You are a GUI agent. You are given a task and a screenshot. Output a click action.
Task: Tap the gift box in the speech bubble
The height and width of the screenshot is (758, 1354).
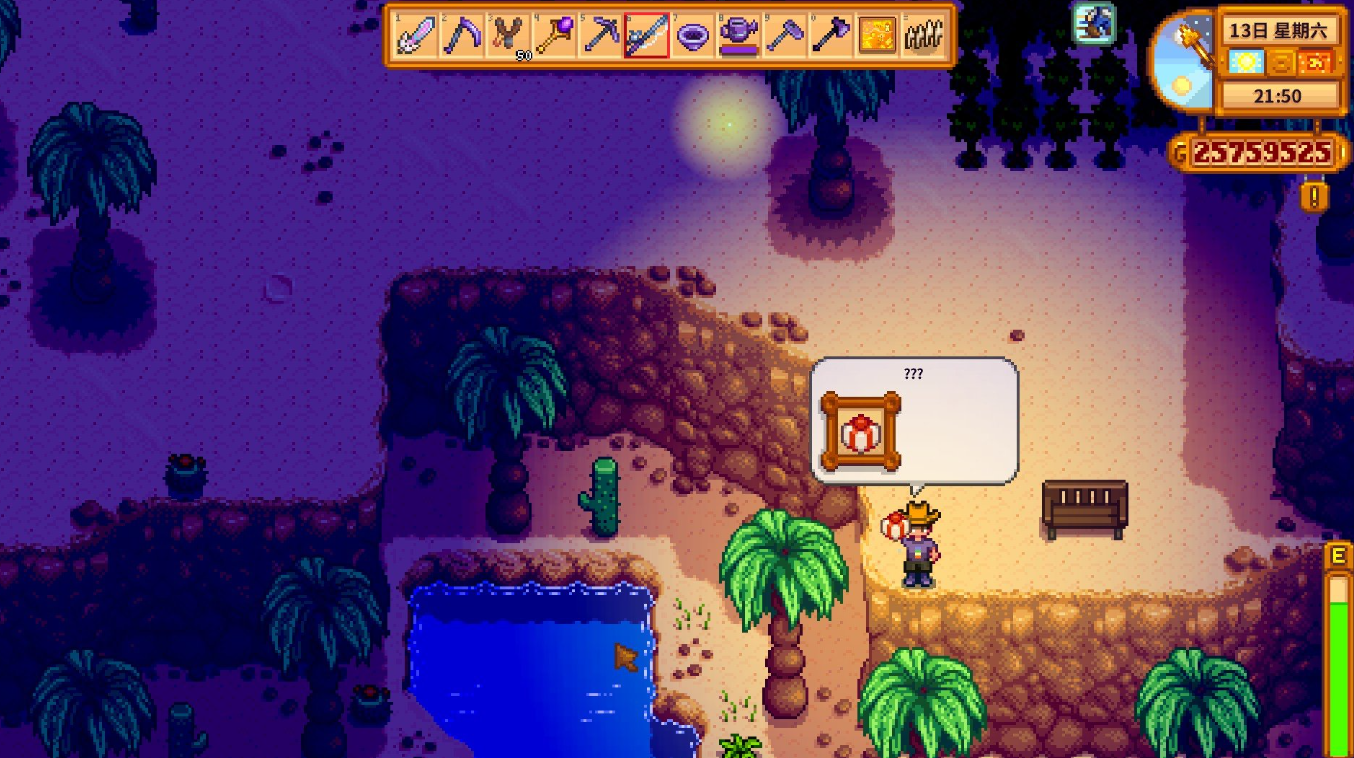tap(860, 432)
